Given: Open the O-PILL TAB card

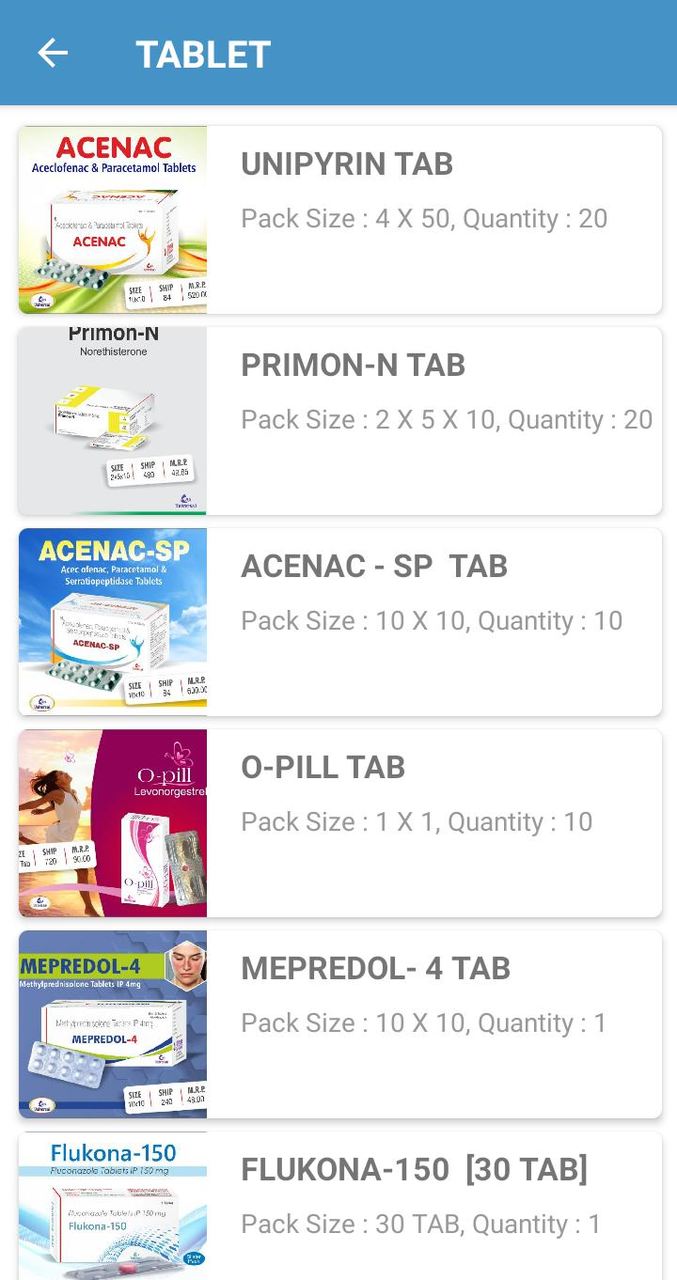Looking at the screenshot, I should (x=340, y=823).
